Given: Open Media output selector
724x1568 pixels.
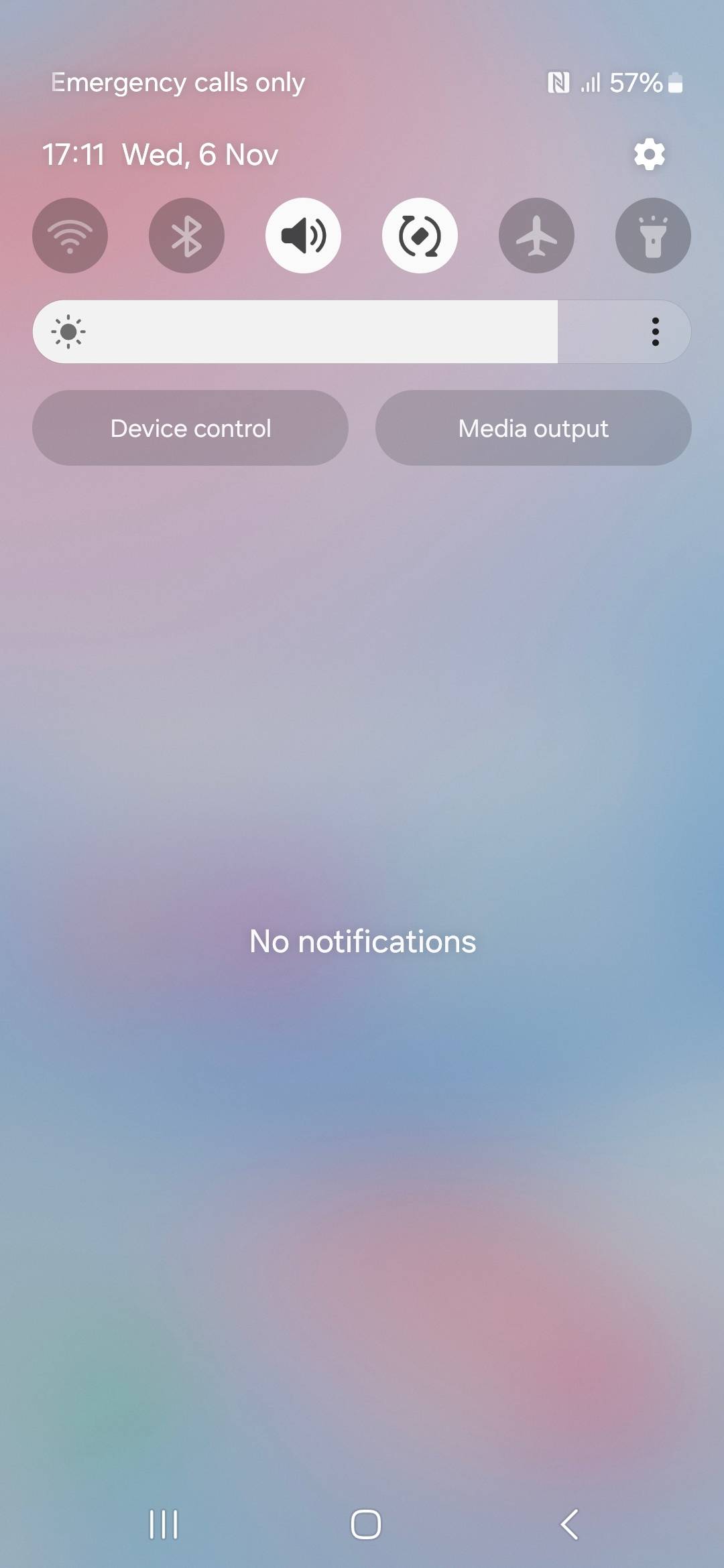Looking at the screenshot, I should (x=532, y=428).
